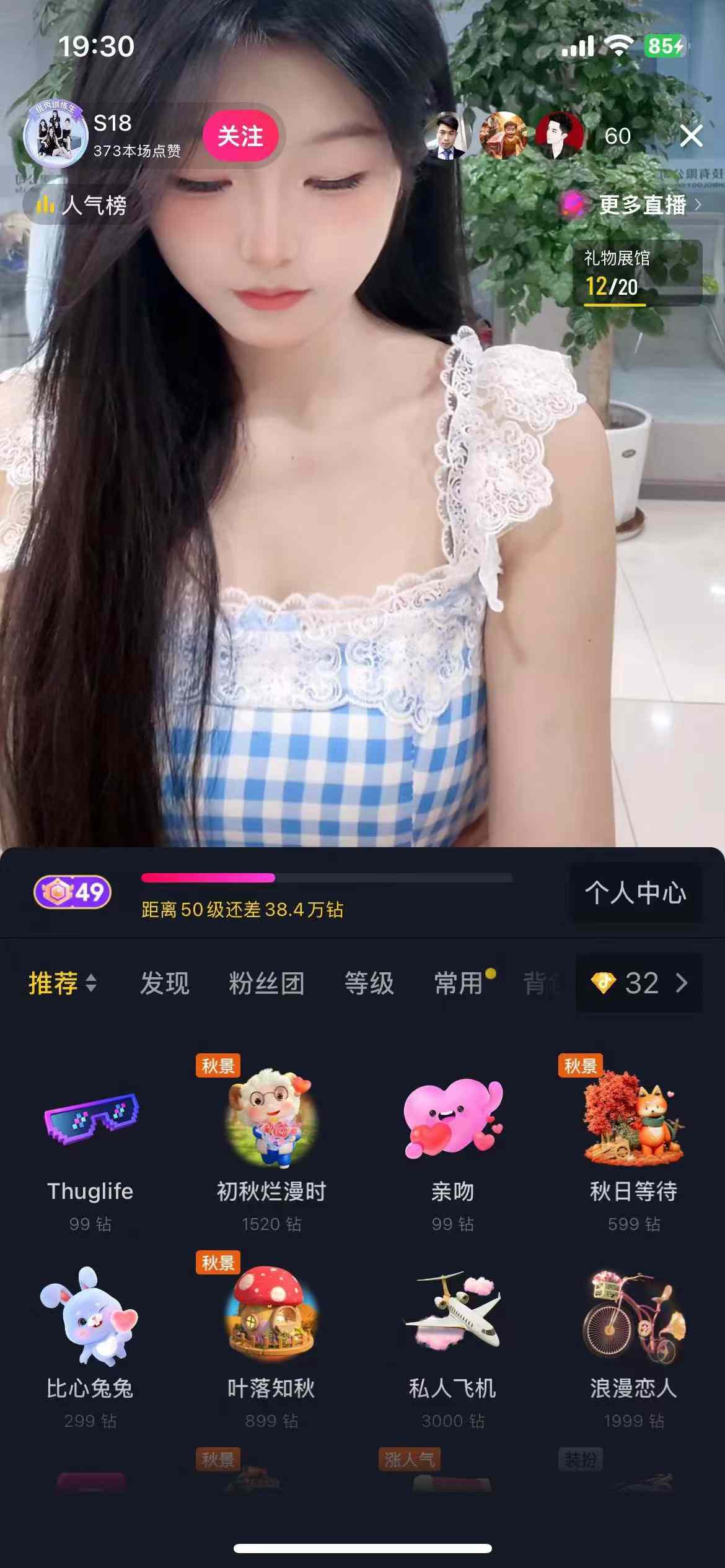
Task: Switch to the 发现 tab
Action: (164, 983)
